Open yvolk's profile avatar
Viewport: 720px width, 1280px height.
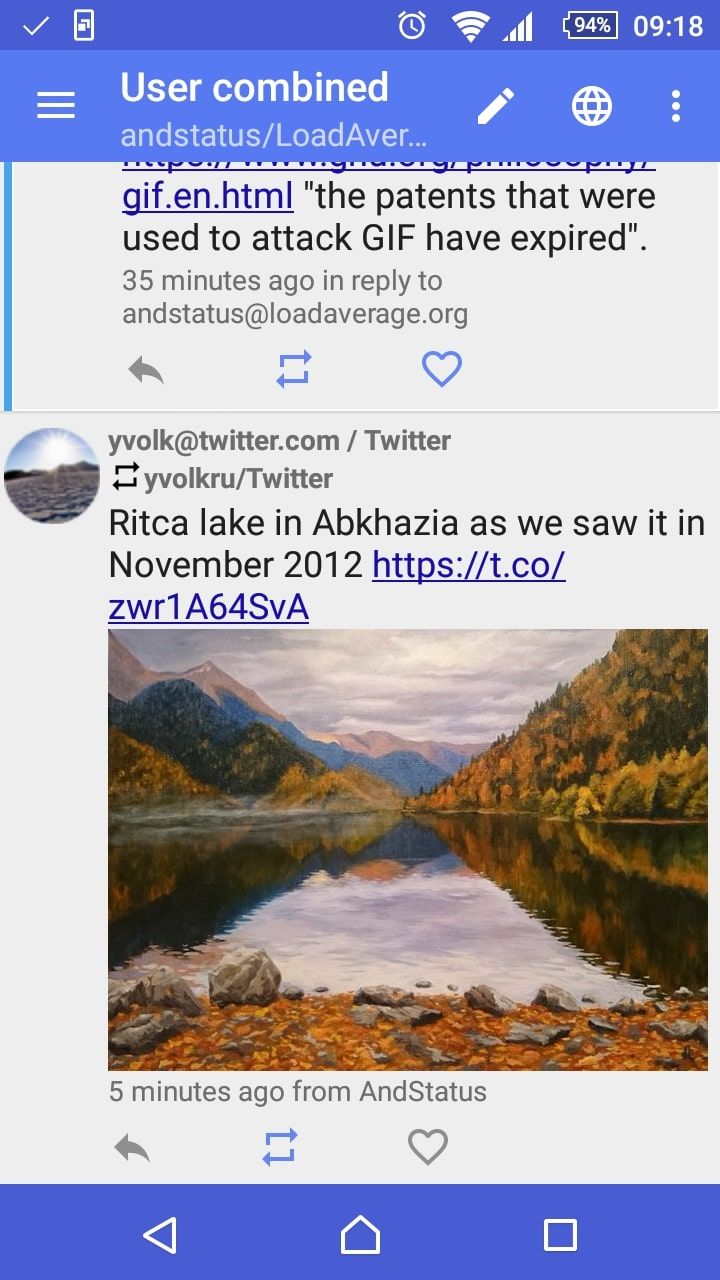tap(52, 476)
